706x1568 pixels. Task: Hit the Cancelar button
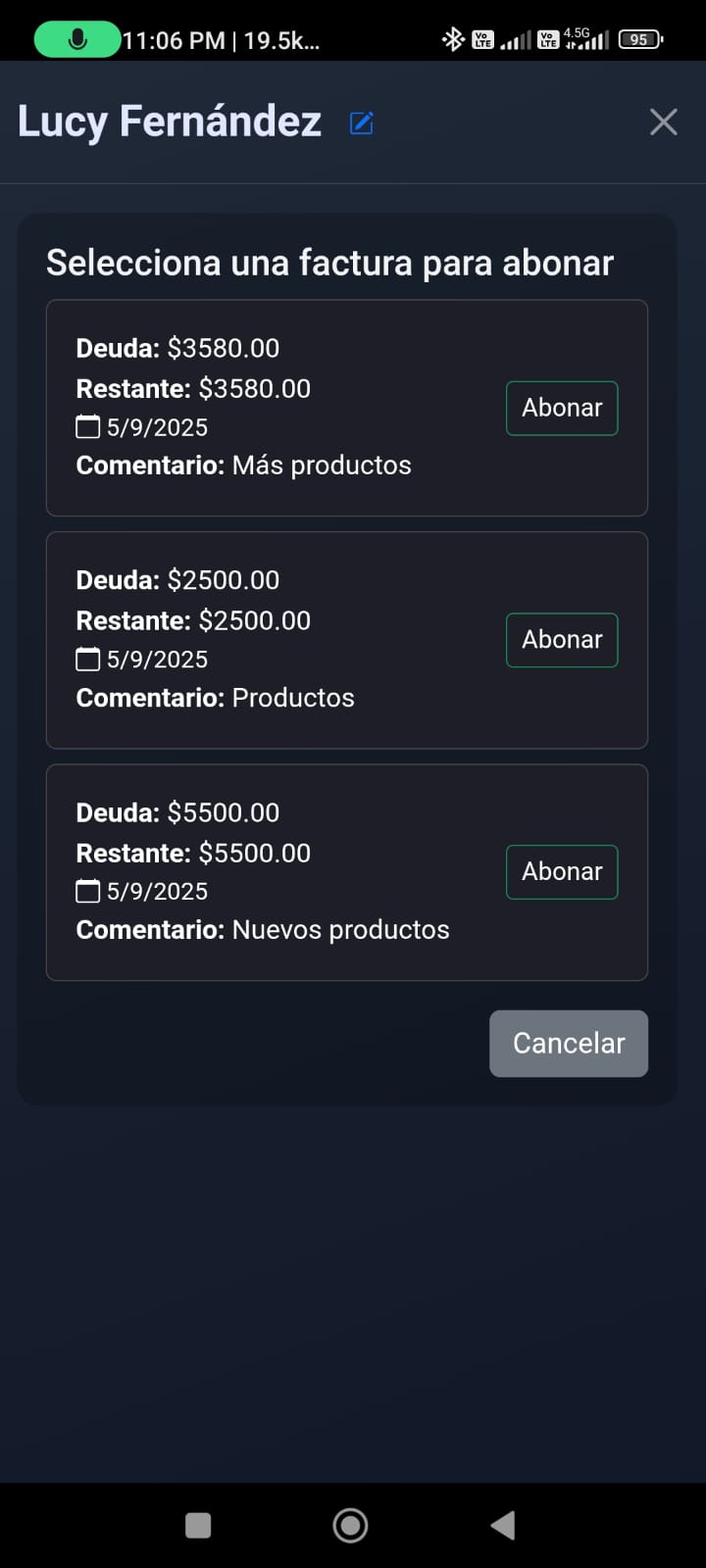point(569,1044)
